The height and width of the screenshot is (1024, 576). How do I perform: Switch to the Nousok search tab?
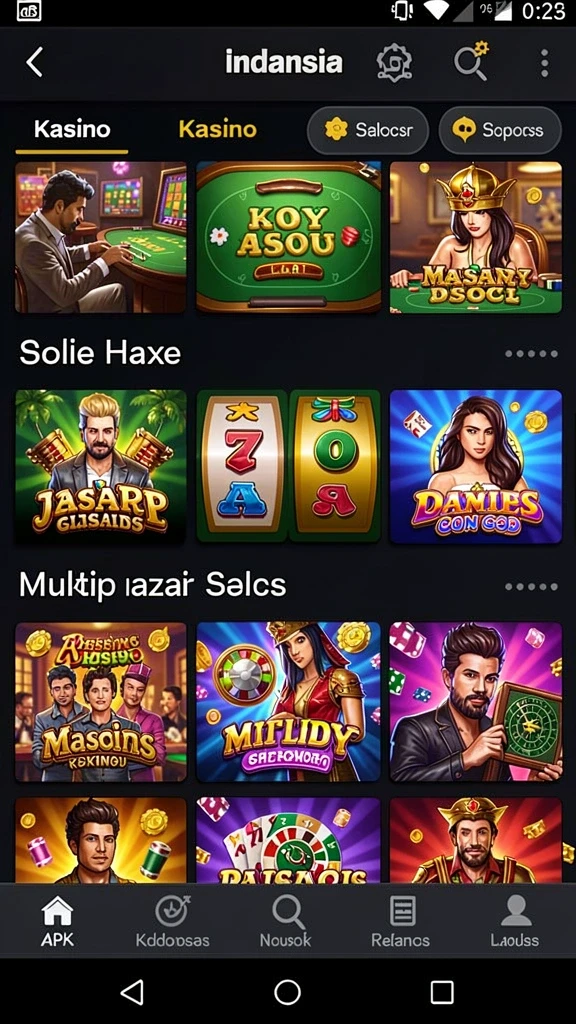pos(286,921)
